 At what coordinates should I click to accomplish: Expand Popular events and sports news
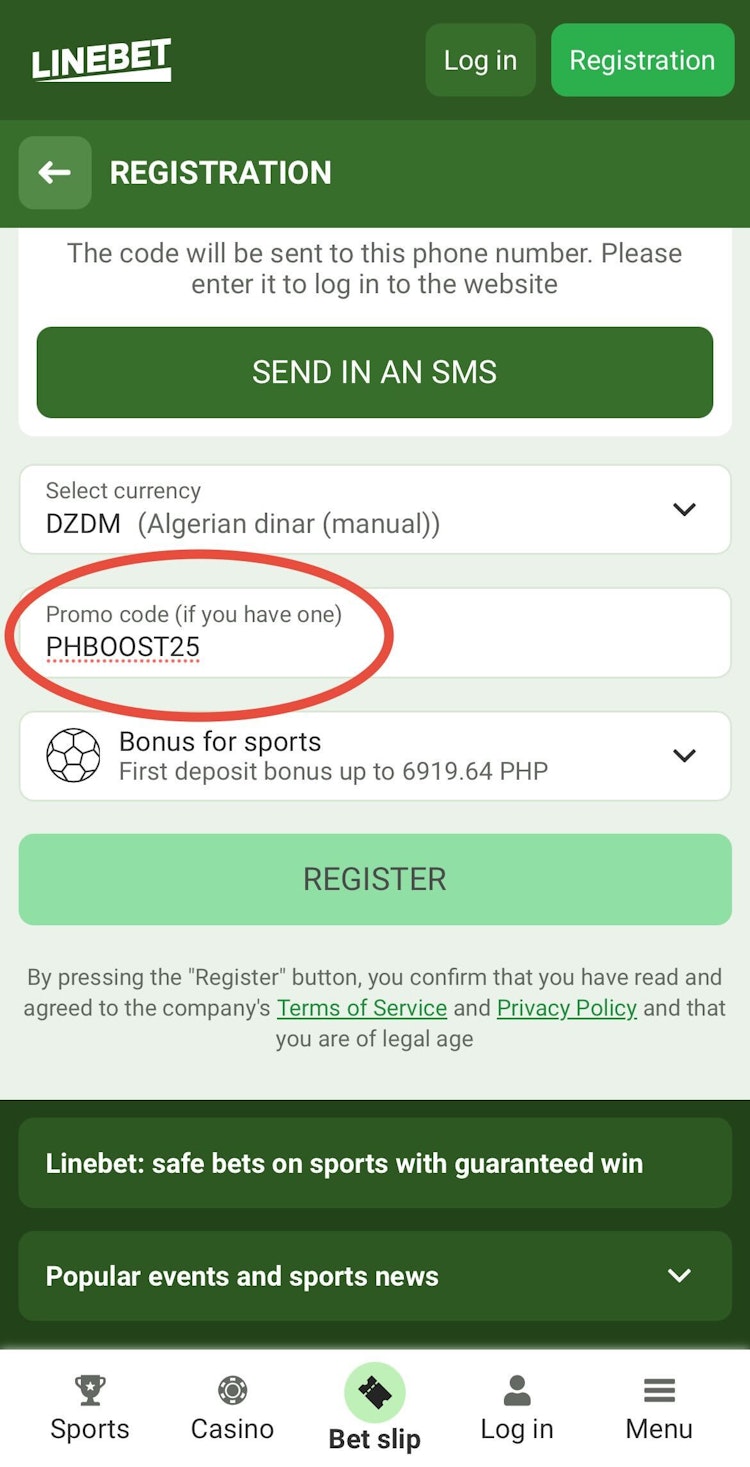coord(375,1276)
